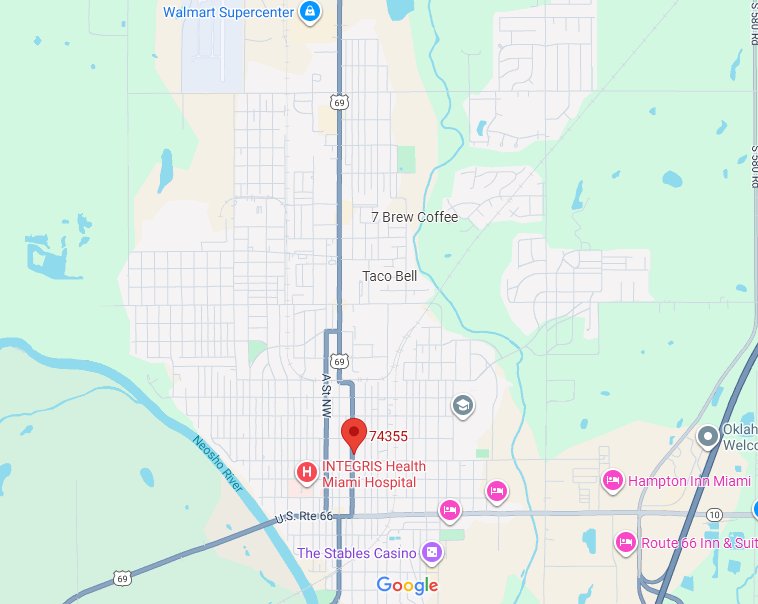Open the 7 Brew Coffee place label
Screen dimensions: 758x604
tap(414, 217)
